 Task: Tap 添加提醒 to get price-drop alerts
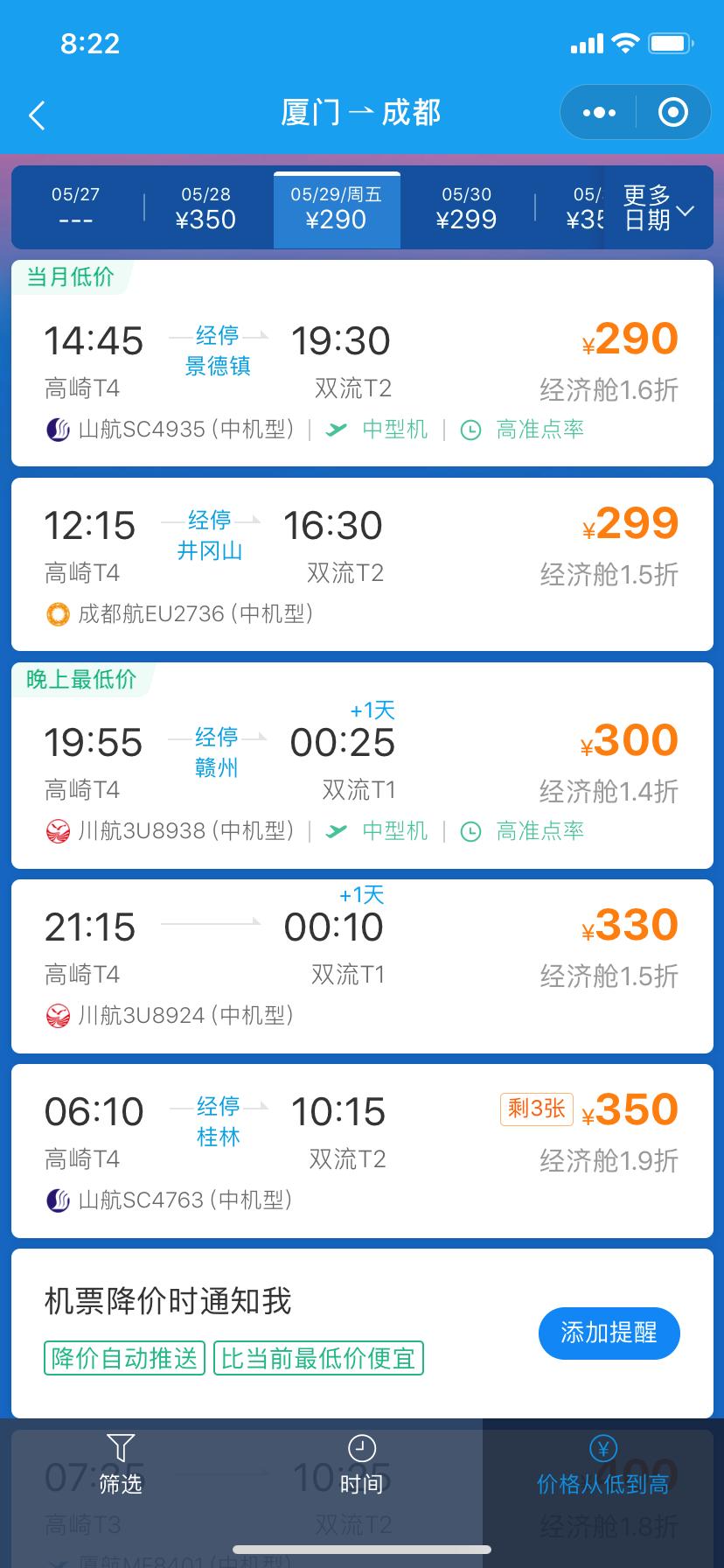point(609,1333)
